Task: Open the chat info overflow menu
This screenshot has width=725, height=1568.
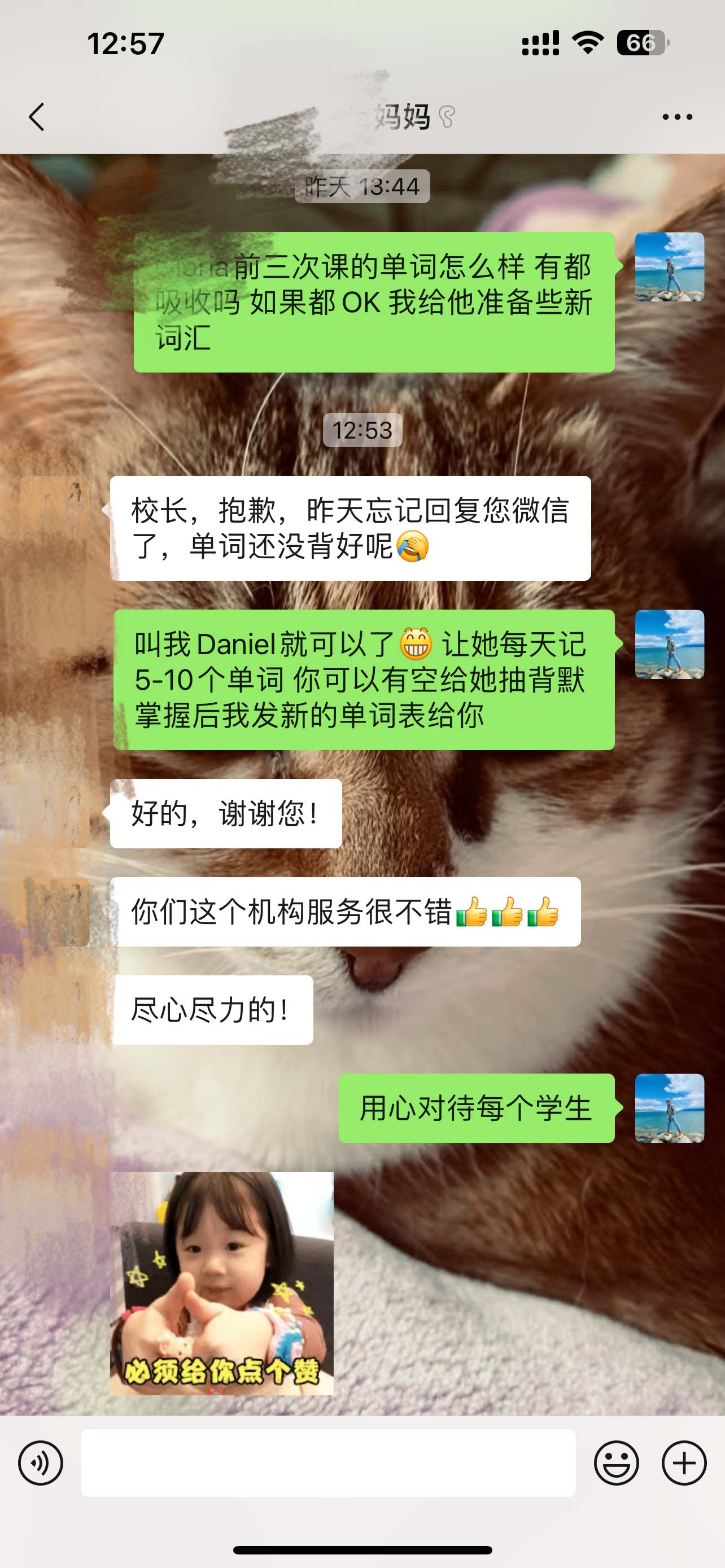Action: coord(677,117)
